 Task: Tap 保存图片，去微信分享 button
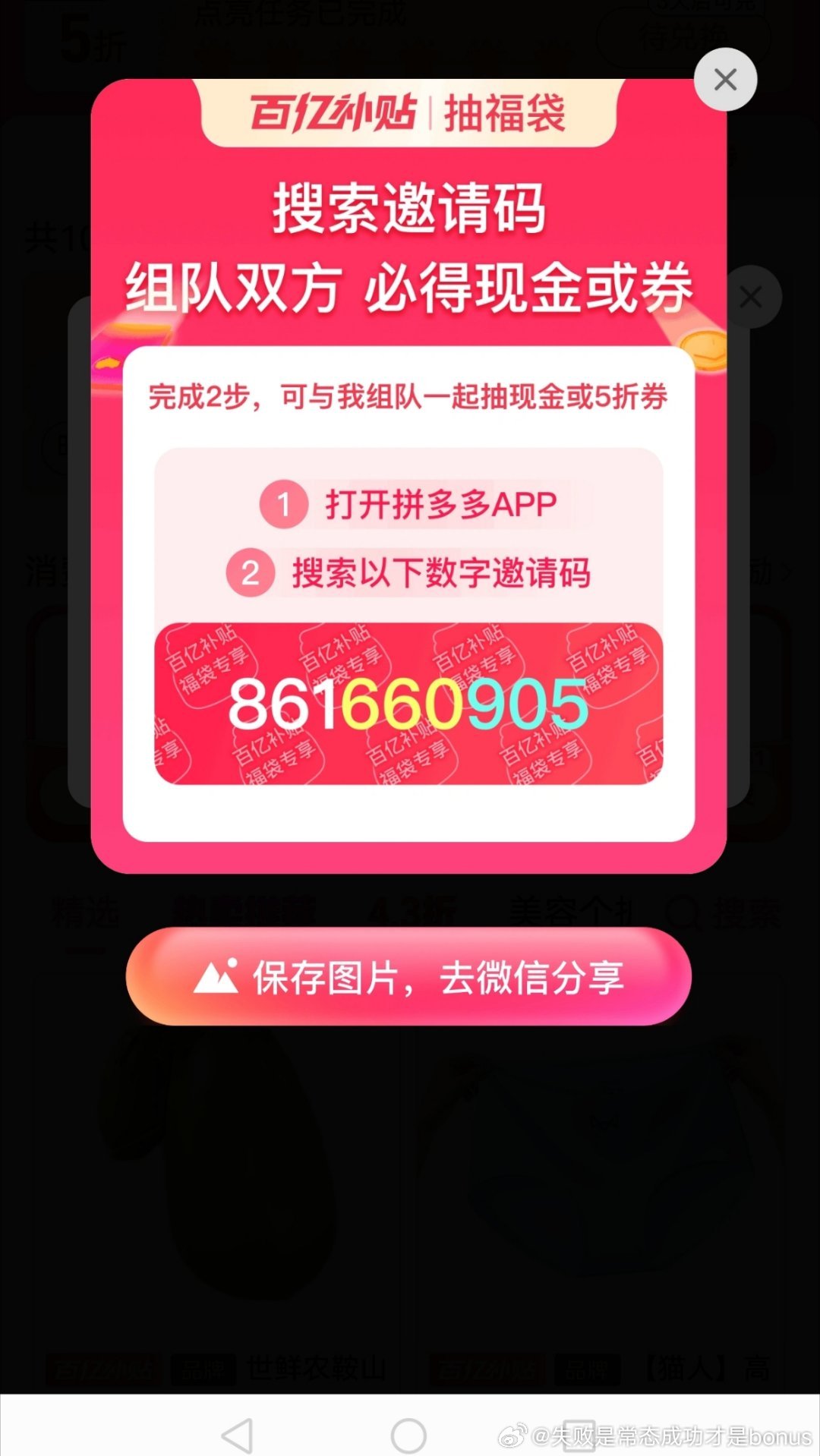click(x=408, y=976)
